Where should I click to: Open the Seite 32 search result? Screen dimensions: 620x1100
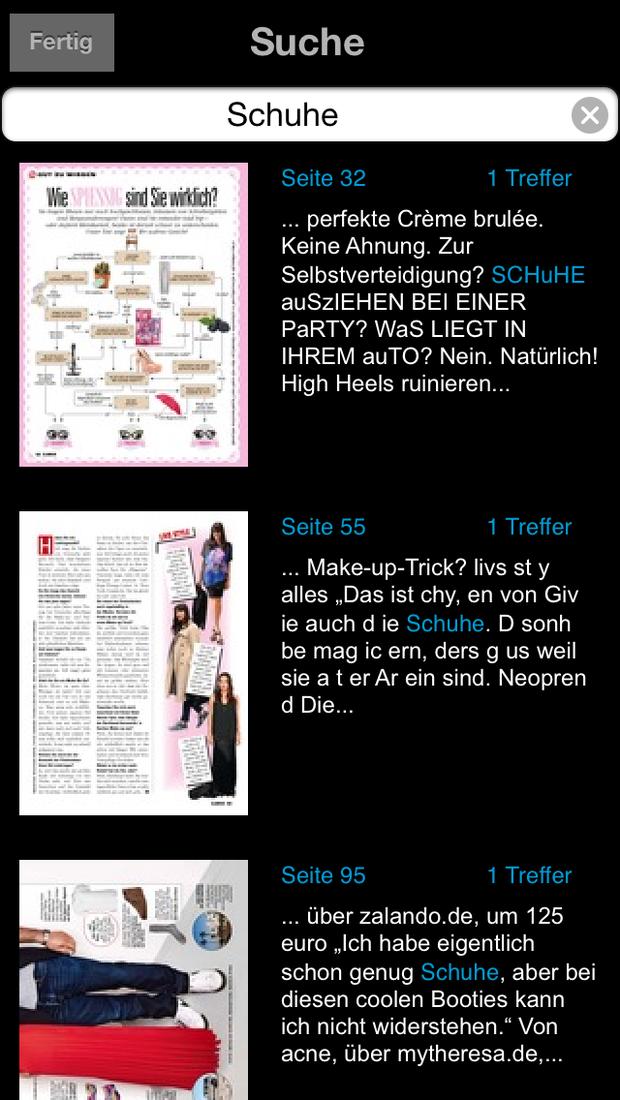click(x=310, y=314)
